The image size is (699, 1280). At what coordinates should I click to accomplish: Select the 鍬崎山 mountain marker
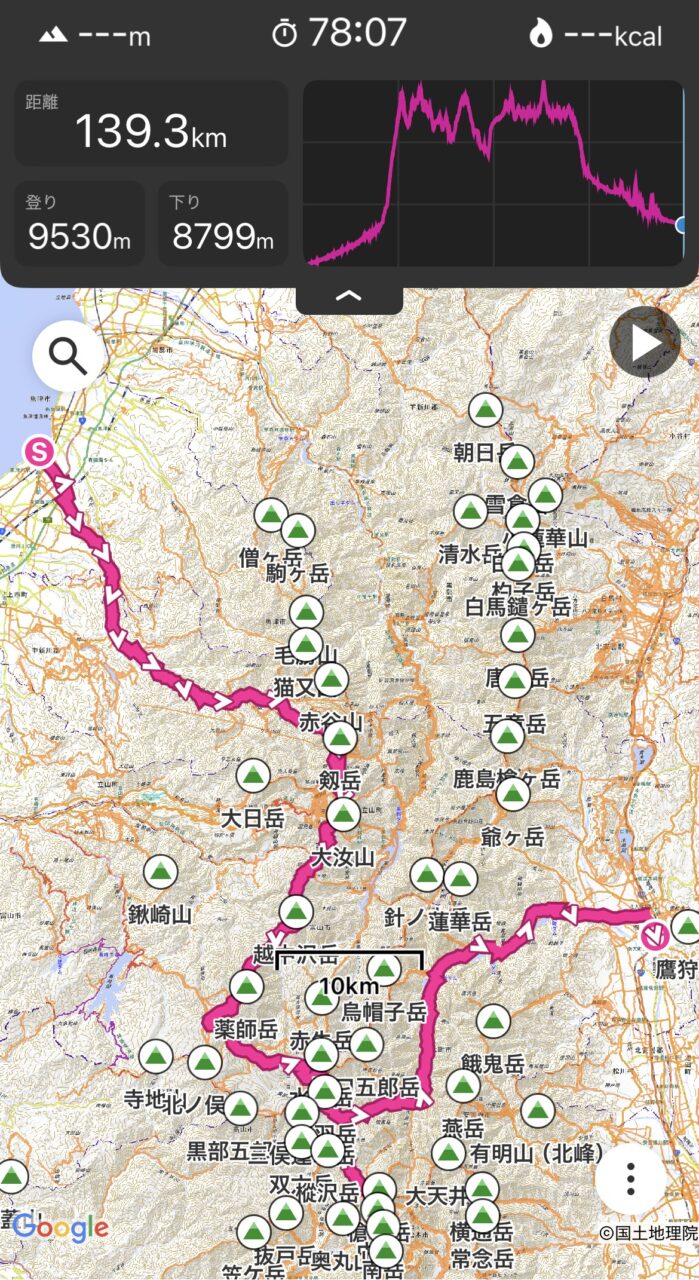160,872
